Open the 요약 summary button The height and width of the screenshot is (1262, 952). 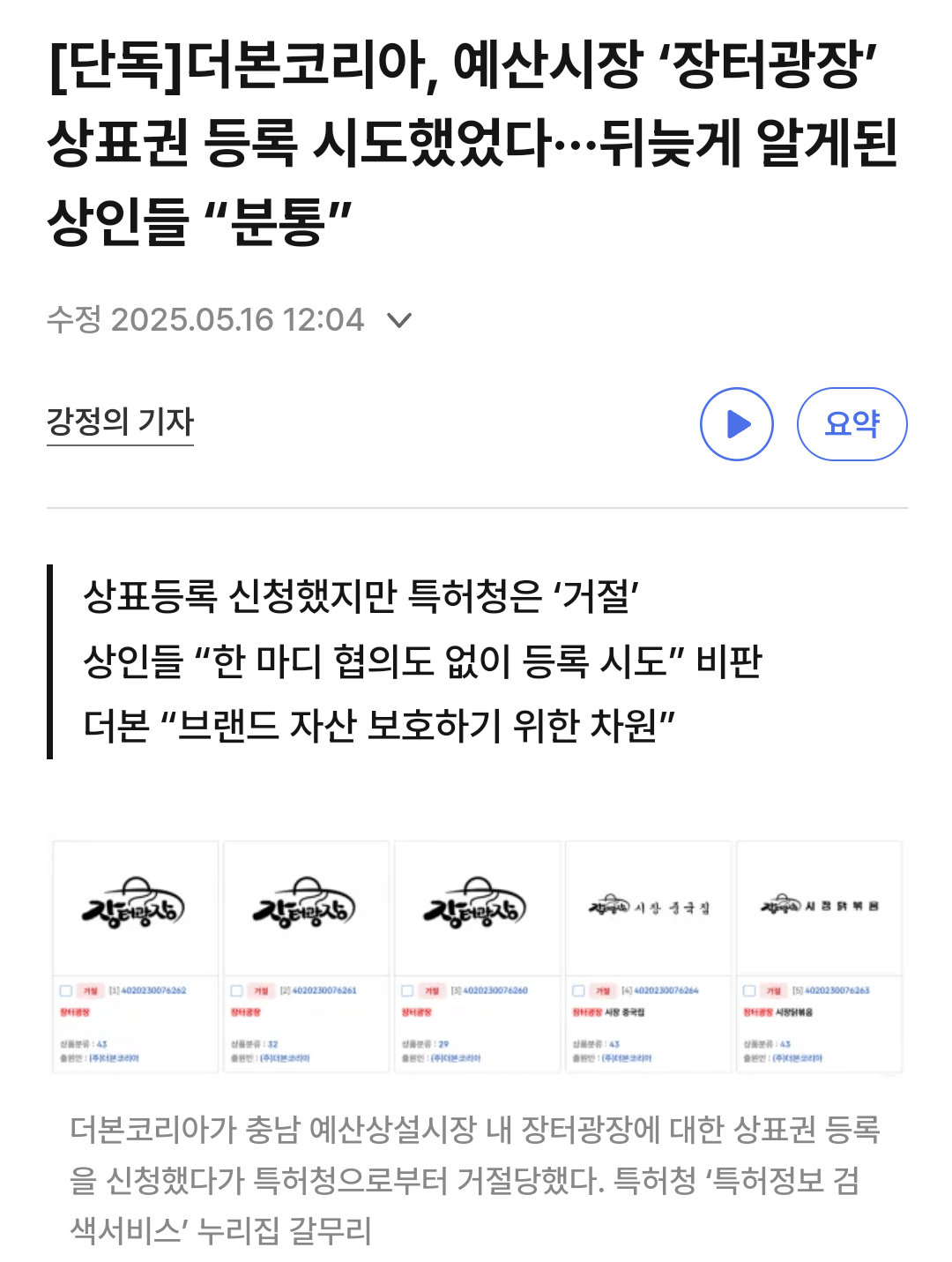pos(852,424)
